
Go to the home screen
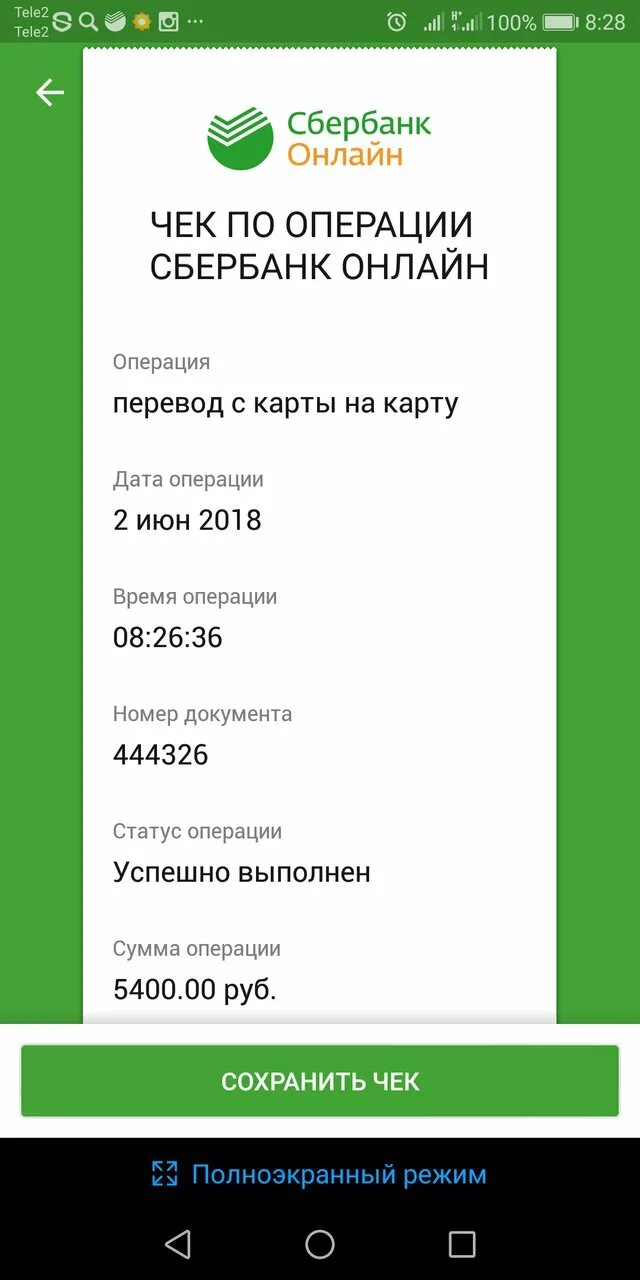[320, 1244]
